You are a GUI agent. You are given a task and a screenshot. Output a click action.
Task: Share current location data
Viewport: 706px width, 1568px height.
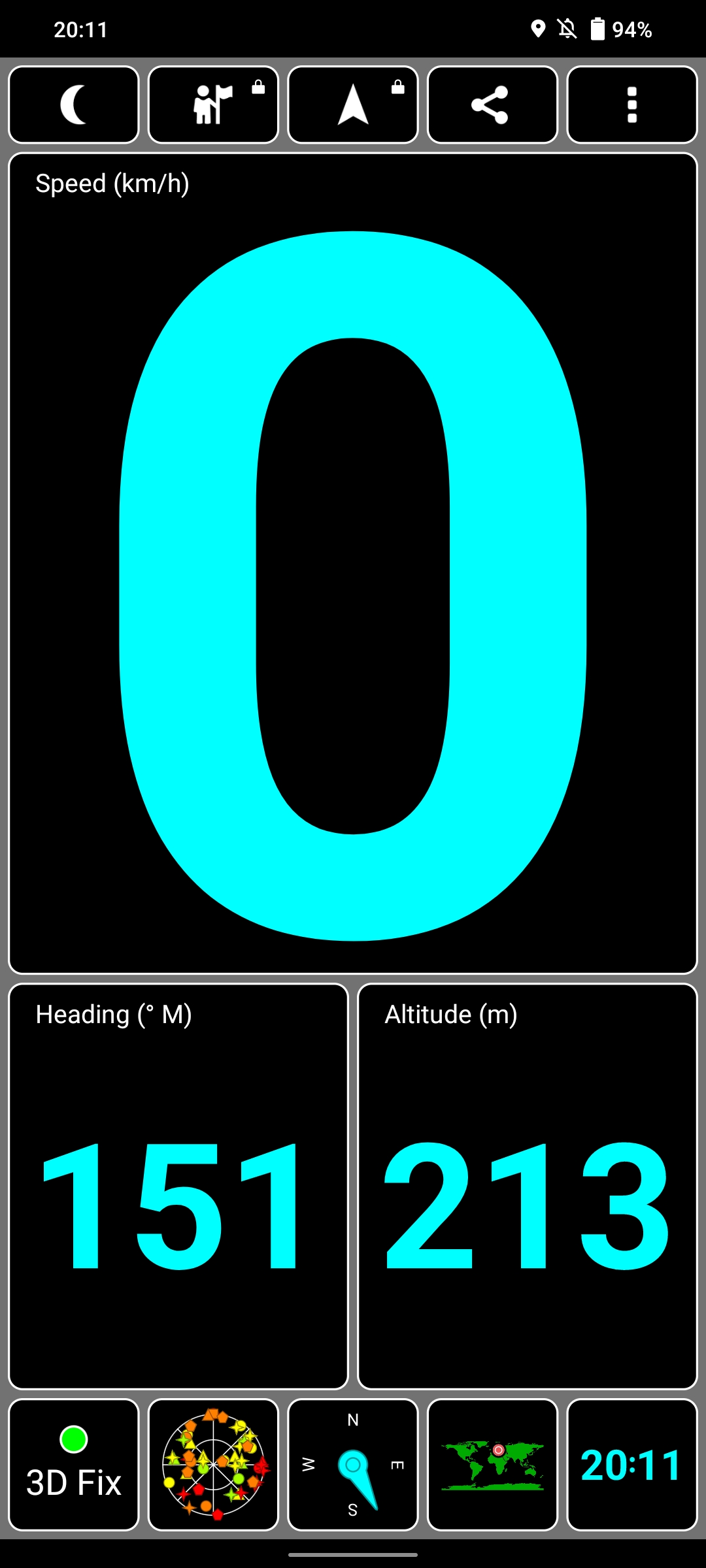pyautogui.click(x=492, y=105)
